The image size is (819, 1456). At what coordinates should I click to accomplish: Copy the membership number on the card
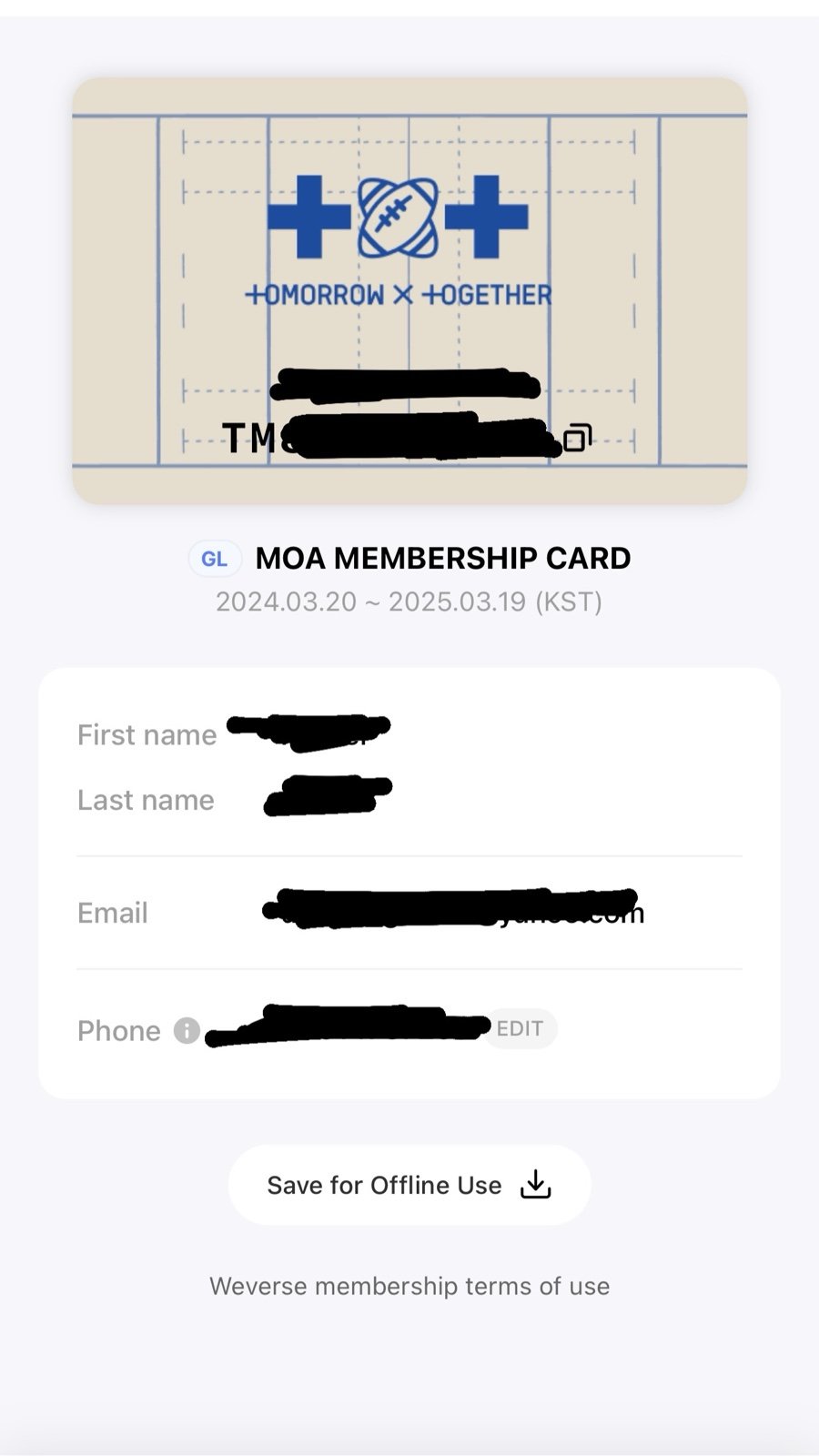577,438
